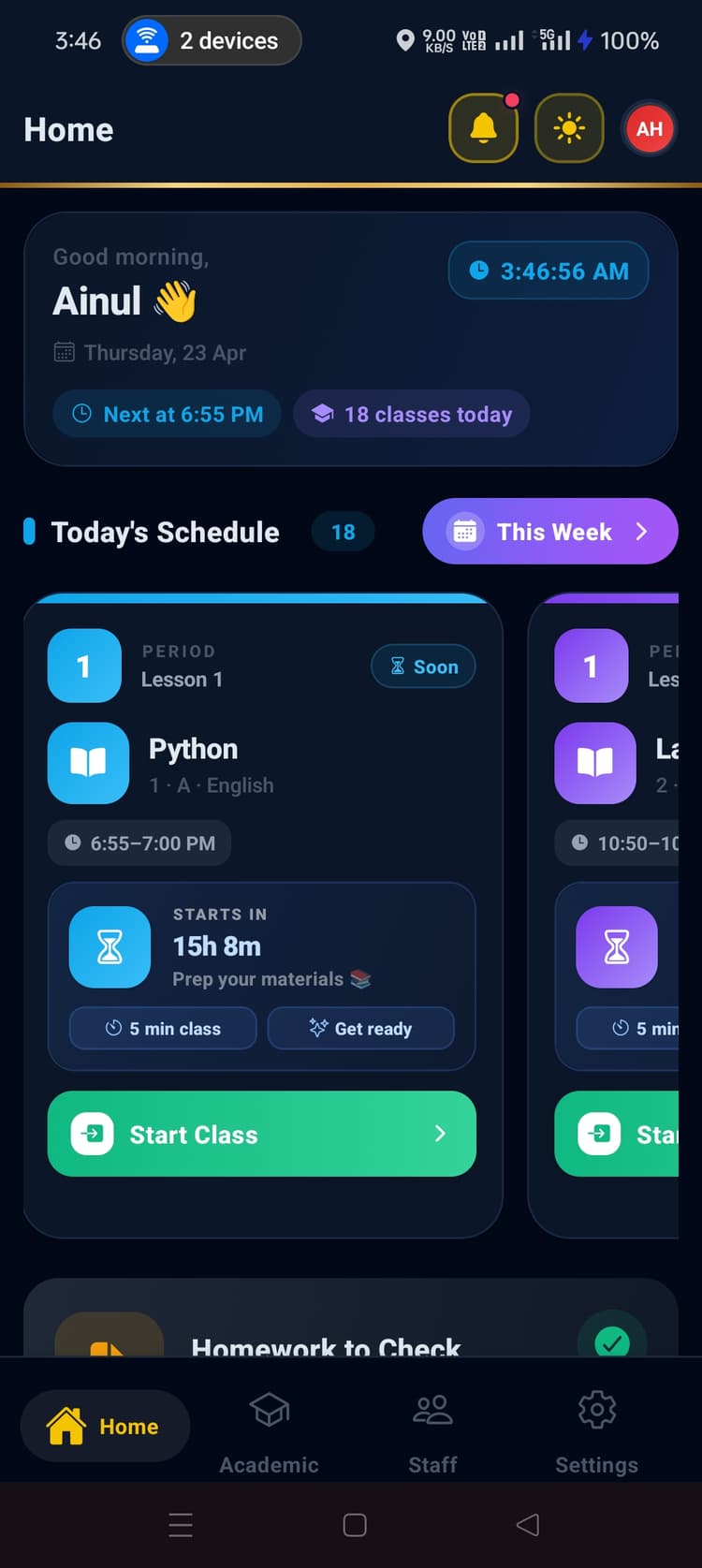Tap Get ready on Python lesson

click(360, 1029)
